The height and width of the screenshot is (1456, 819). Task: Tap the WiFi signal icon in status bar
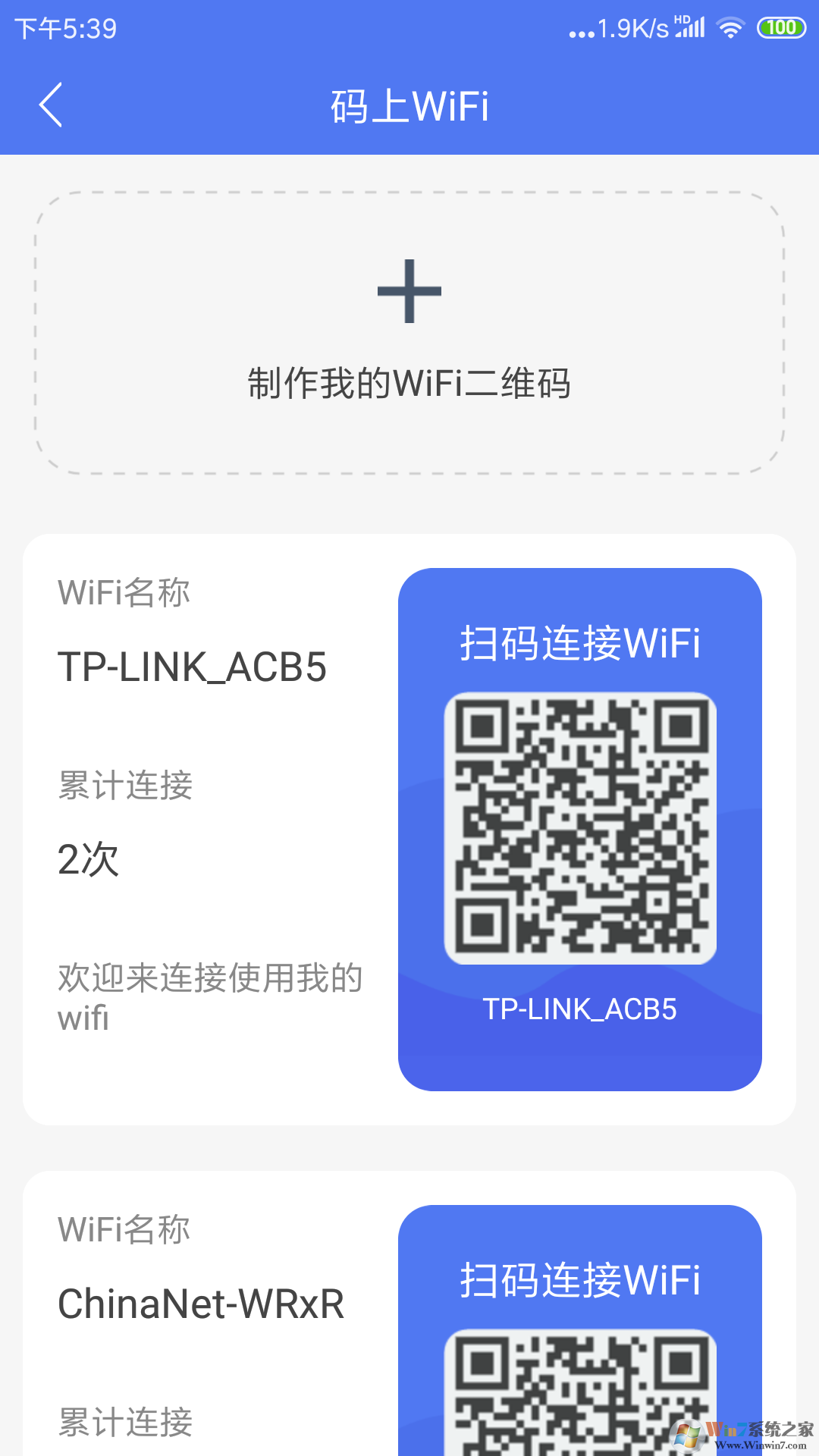coord(730,27)
